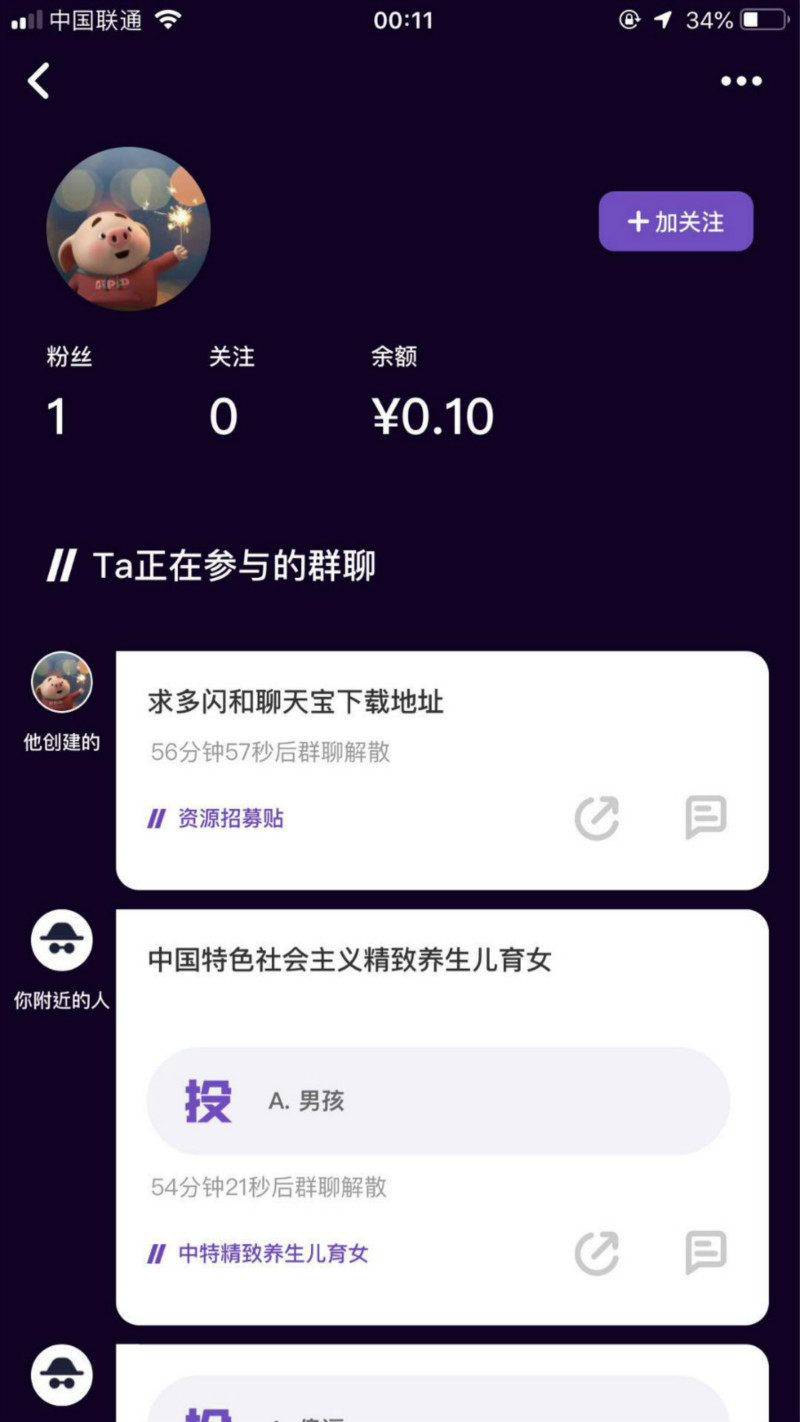Share the 中特精致养生儿育女 group
Screen dimensions: 800x1422
597,1252
